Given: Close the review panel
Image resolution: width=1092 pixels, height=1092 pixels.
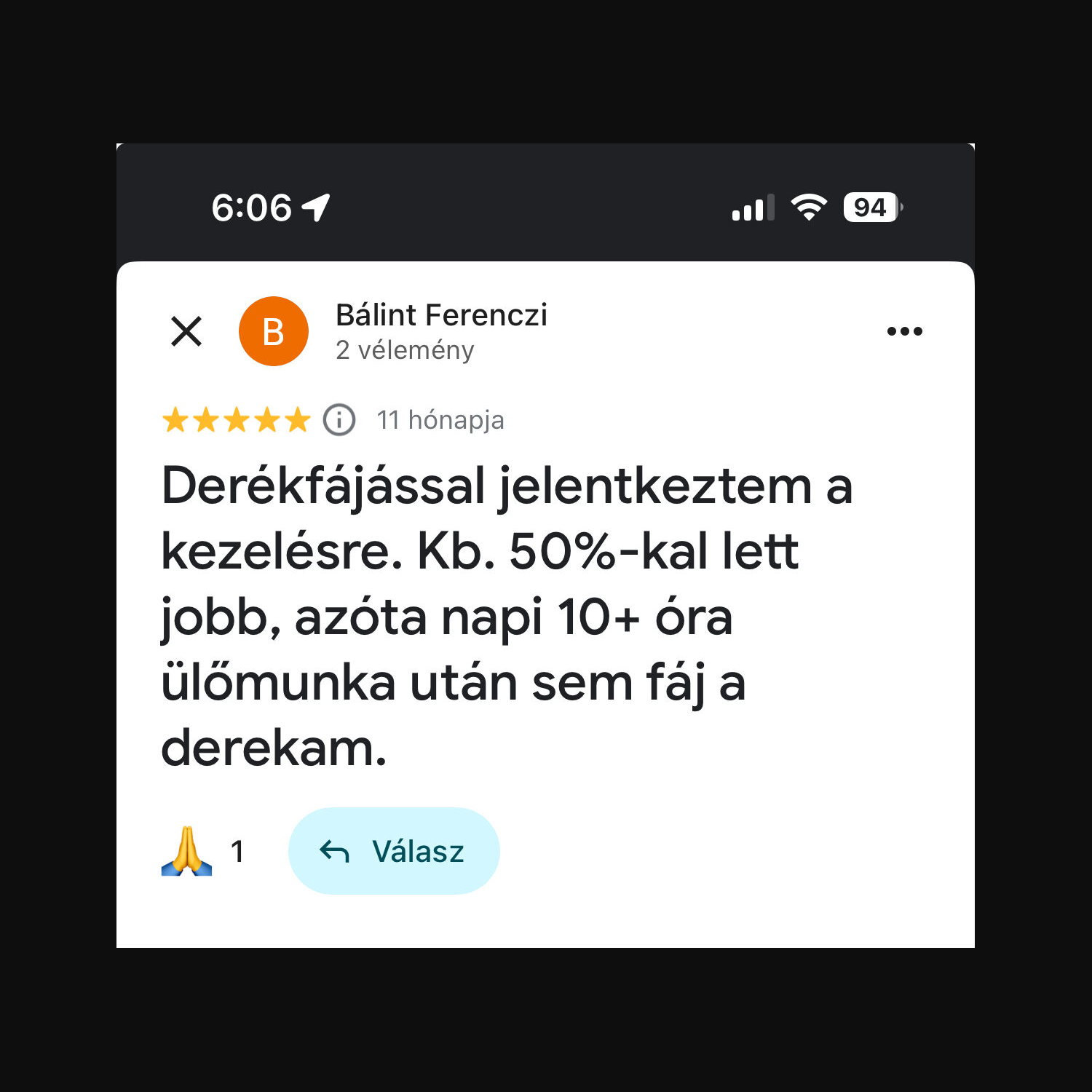Looking at the screenshot, I should (x=186, y=331).
